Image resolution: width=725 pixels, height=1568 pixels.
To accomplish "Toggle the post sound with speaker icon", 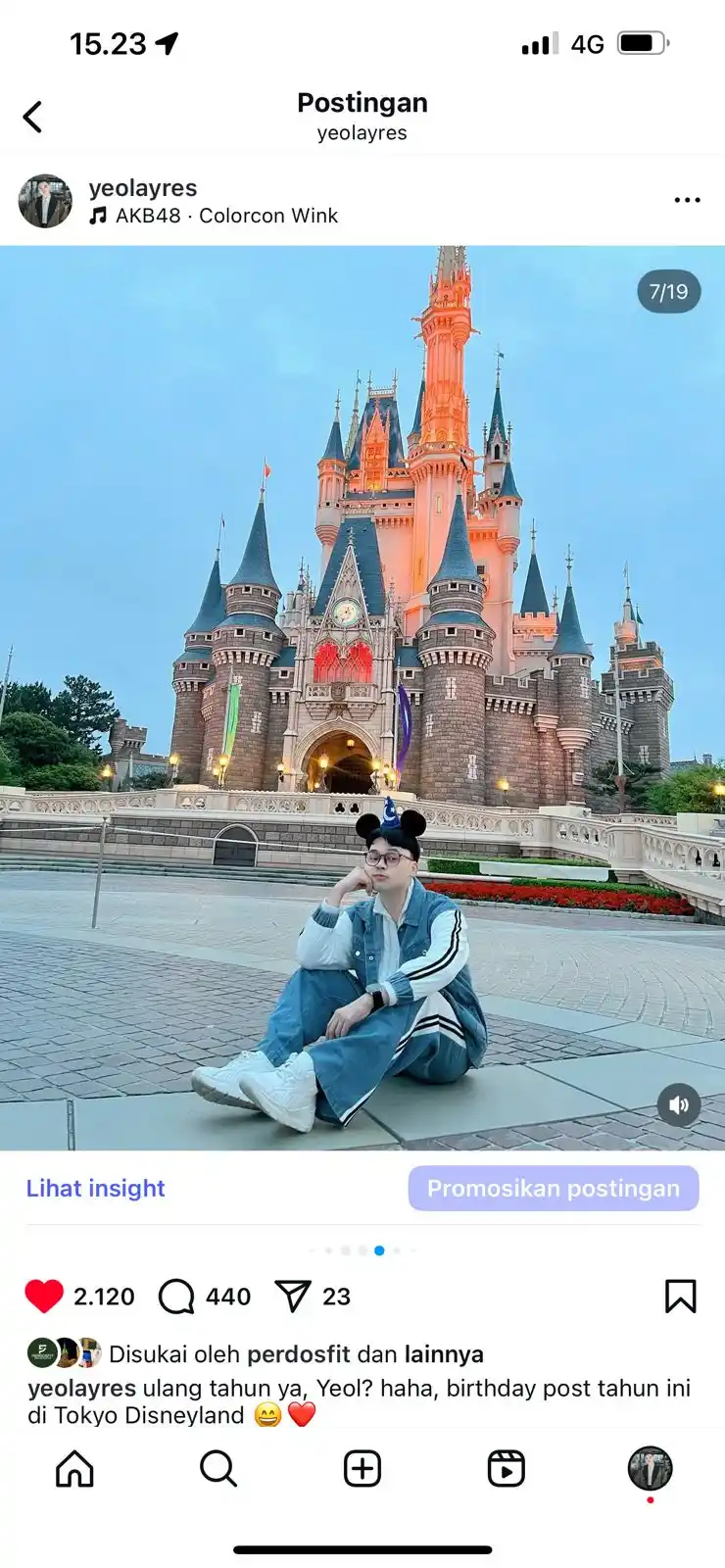I will coord(678,1104).
